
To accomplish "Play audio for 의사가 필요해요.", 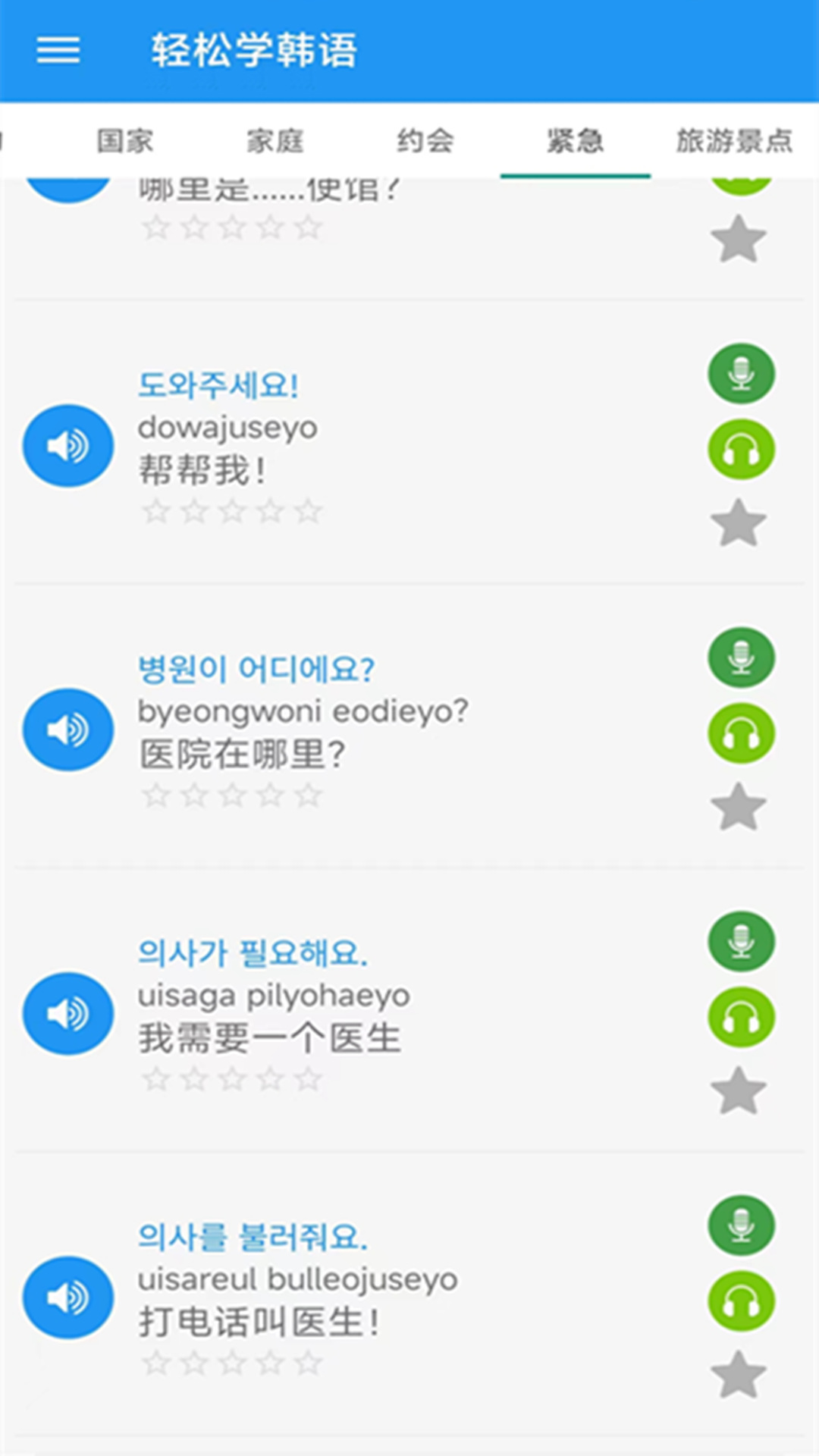I will pyautogui.click(x=68, y=1014).
